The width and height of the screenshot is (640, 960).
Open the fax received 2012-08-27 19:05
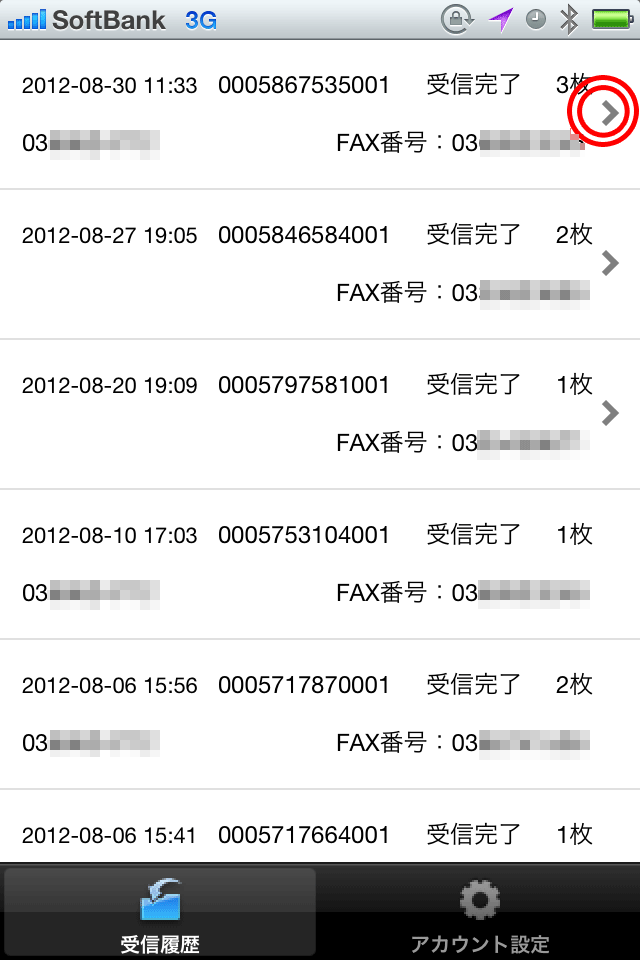[x=320, y=264]
